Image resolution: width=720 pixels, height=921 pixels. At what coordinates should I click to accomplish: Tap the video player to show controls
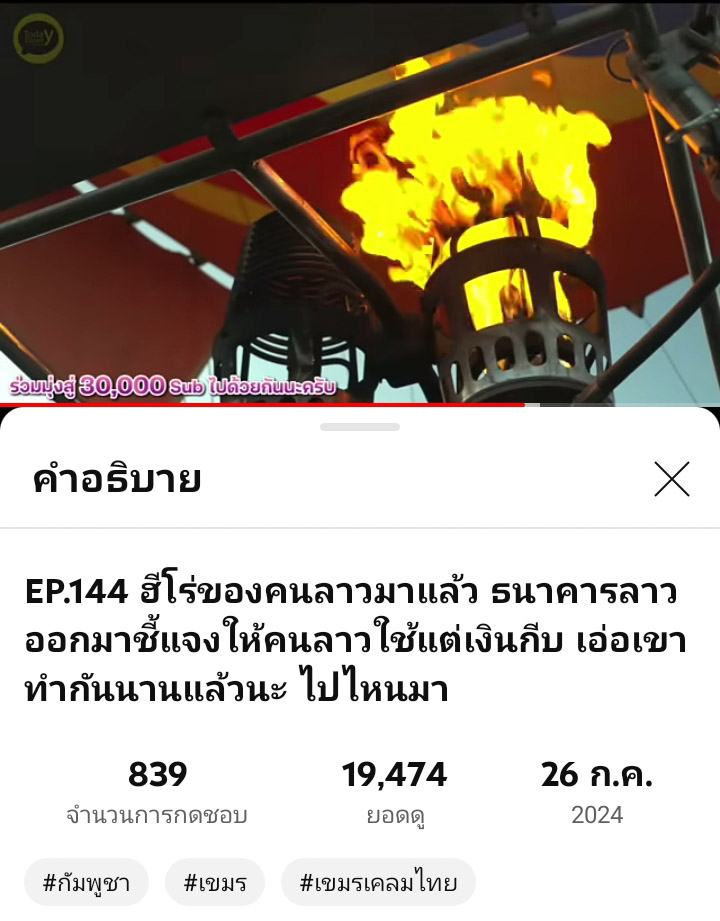(x=360, y=200)
